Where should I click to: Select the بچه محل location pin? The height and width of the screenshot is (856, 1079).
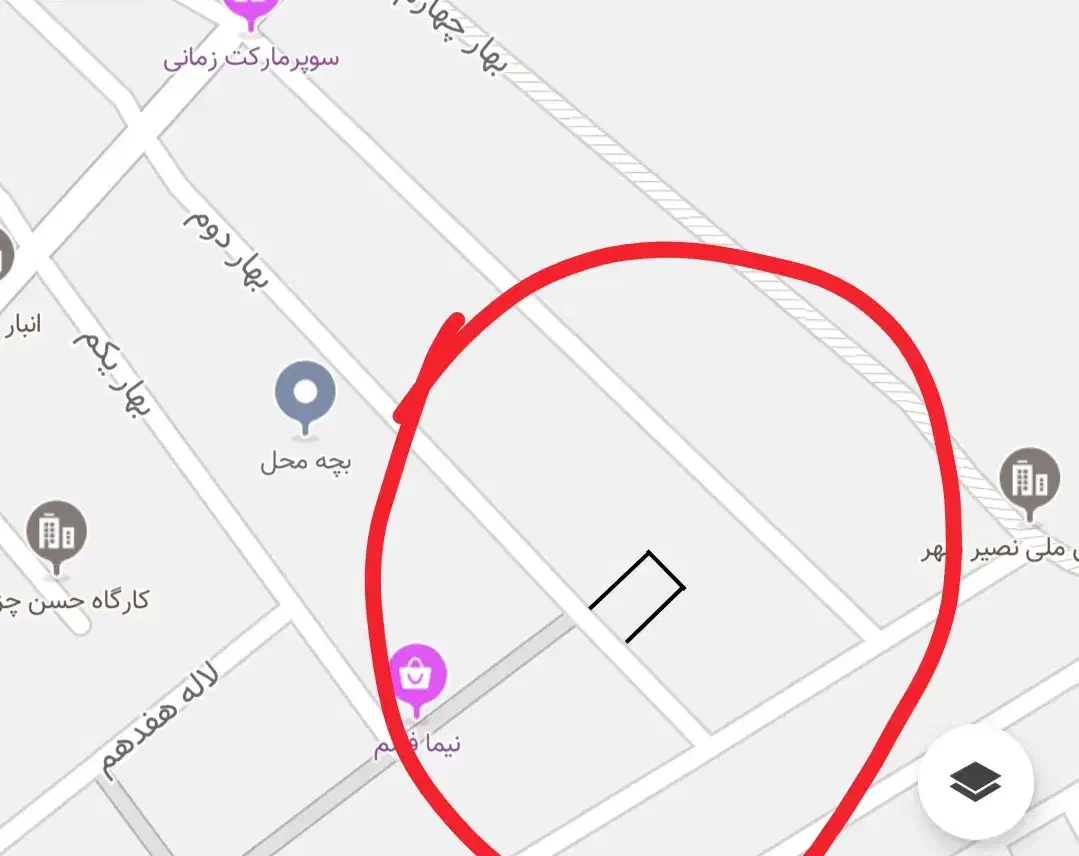click(306, 394)
